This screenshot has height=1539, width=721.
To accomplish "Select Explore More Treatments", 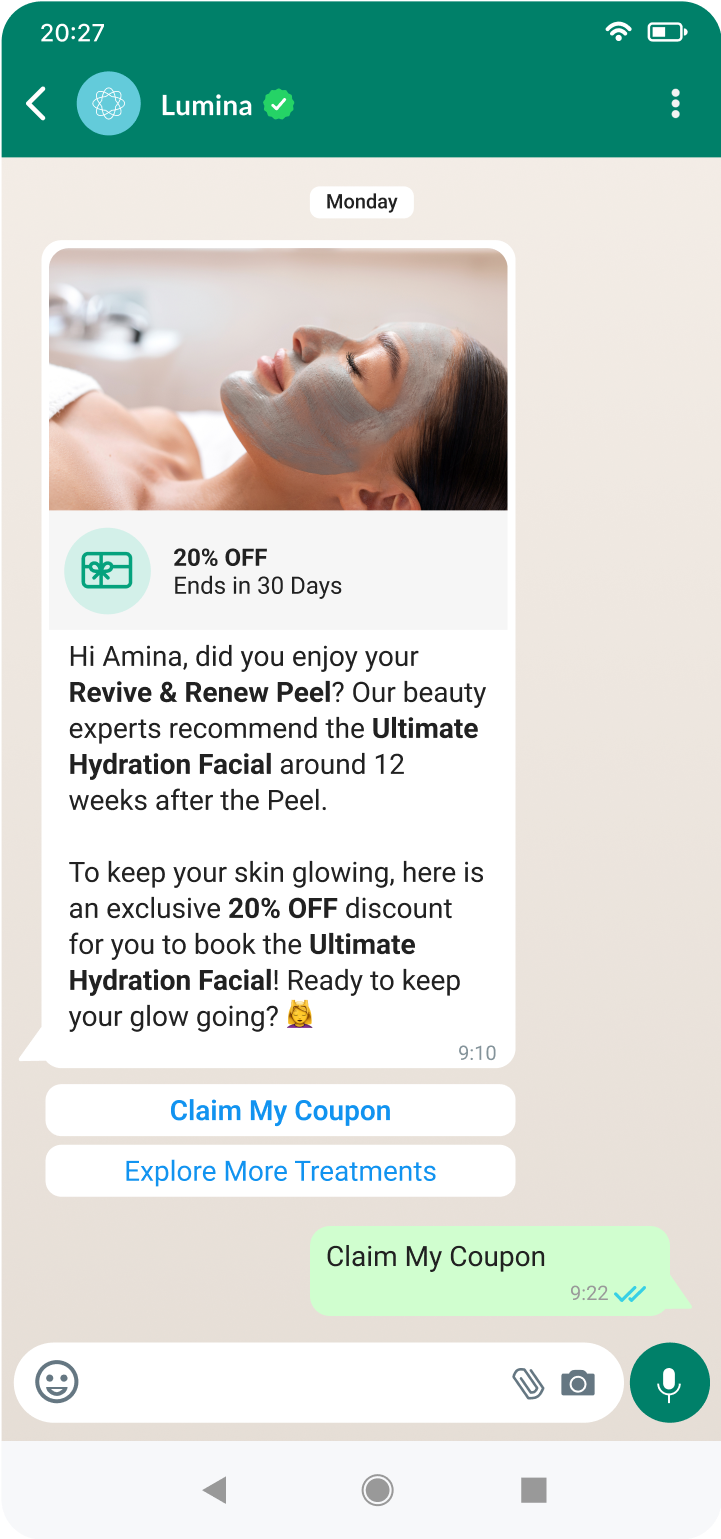I will click(280, 1172).
